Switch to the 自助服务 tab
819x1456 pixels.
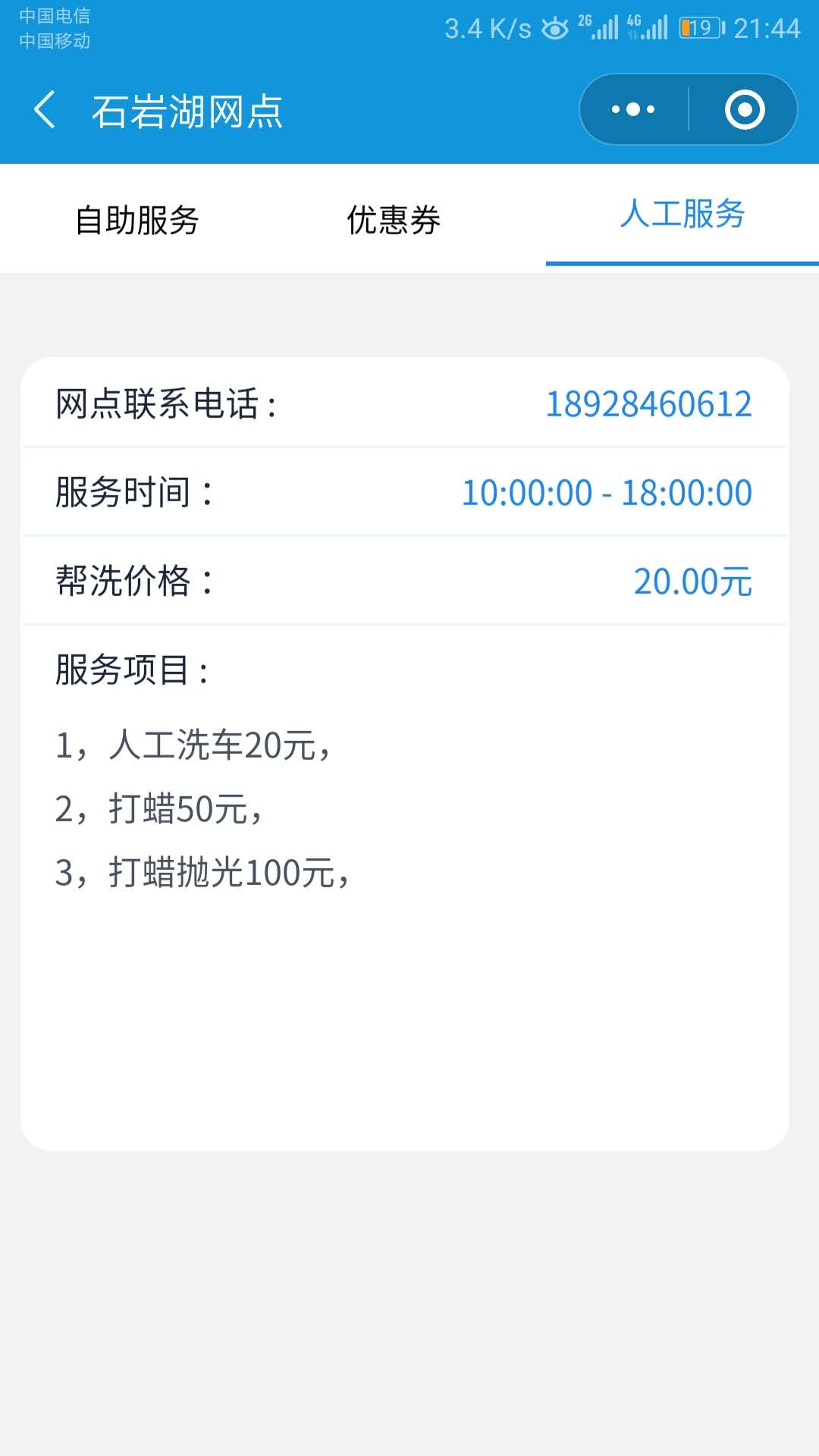coord(136,220)
